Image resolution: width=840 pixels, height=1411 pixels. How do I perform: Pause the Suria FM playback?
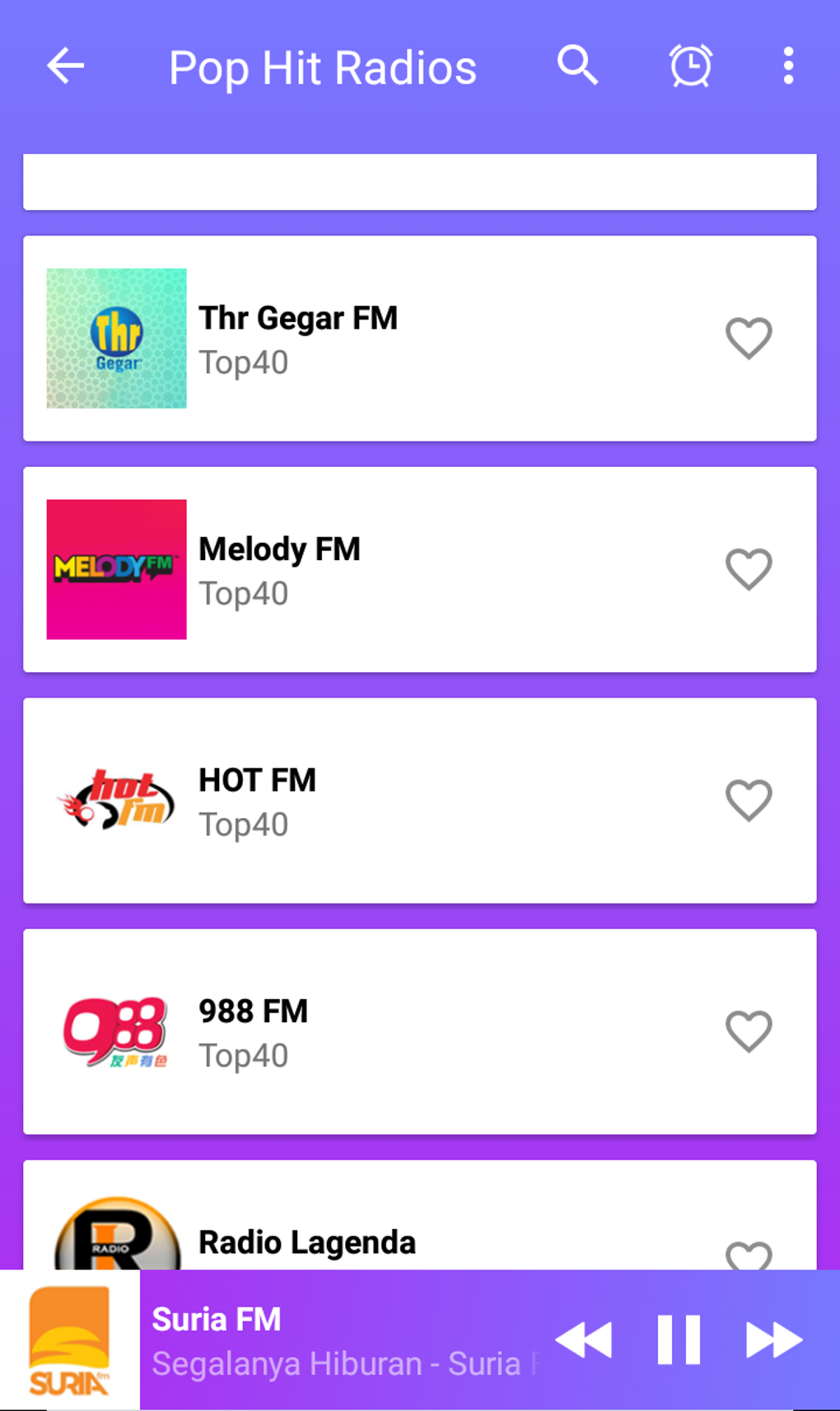(x=677, y=1339)
